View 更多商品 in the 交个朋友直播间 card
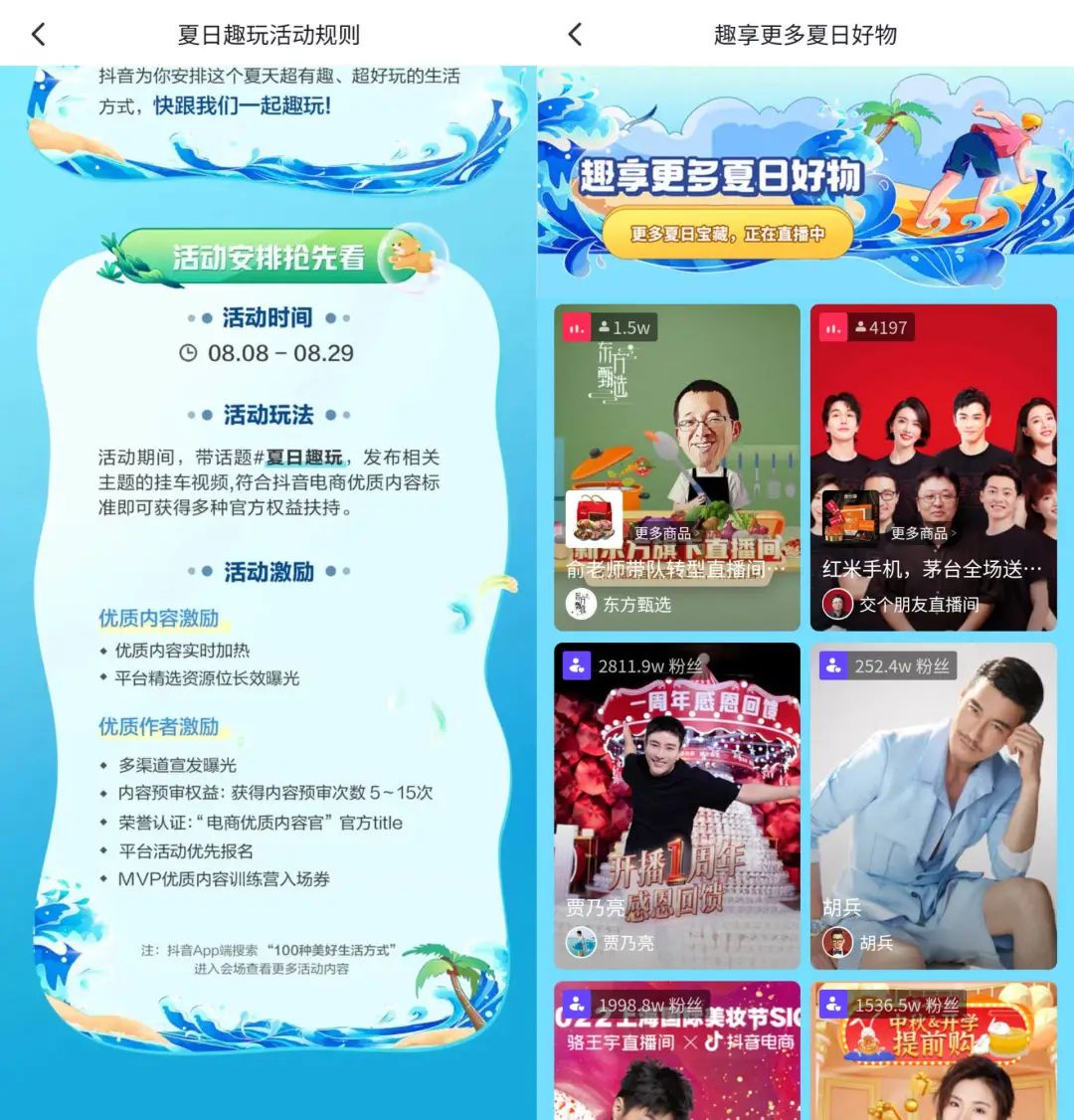The image size is (1074, 1120). point(923,534)
